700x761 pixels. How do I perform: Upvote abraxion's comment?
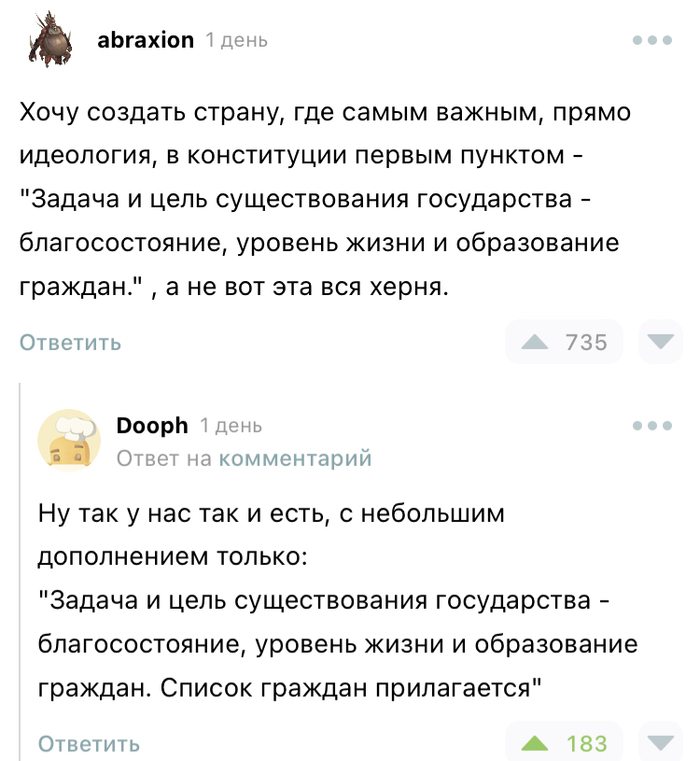tap(536, 342)
